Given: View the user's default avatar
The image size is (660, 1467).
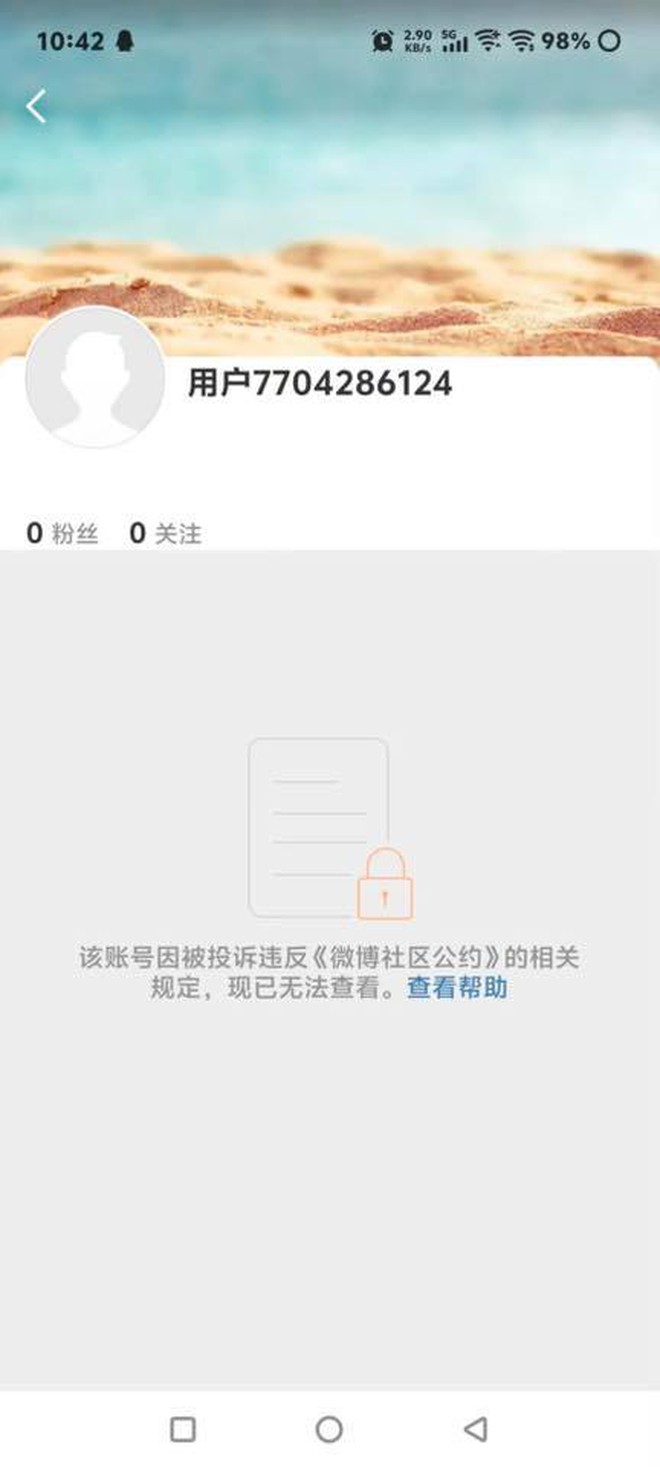Looking at the screenshot, I should 95,377.
